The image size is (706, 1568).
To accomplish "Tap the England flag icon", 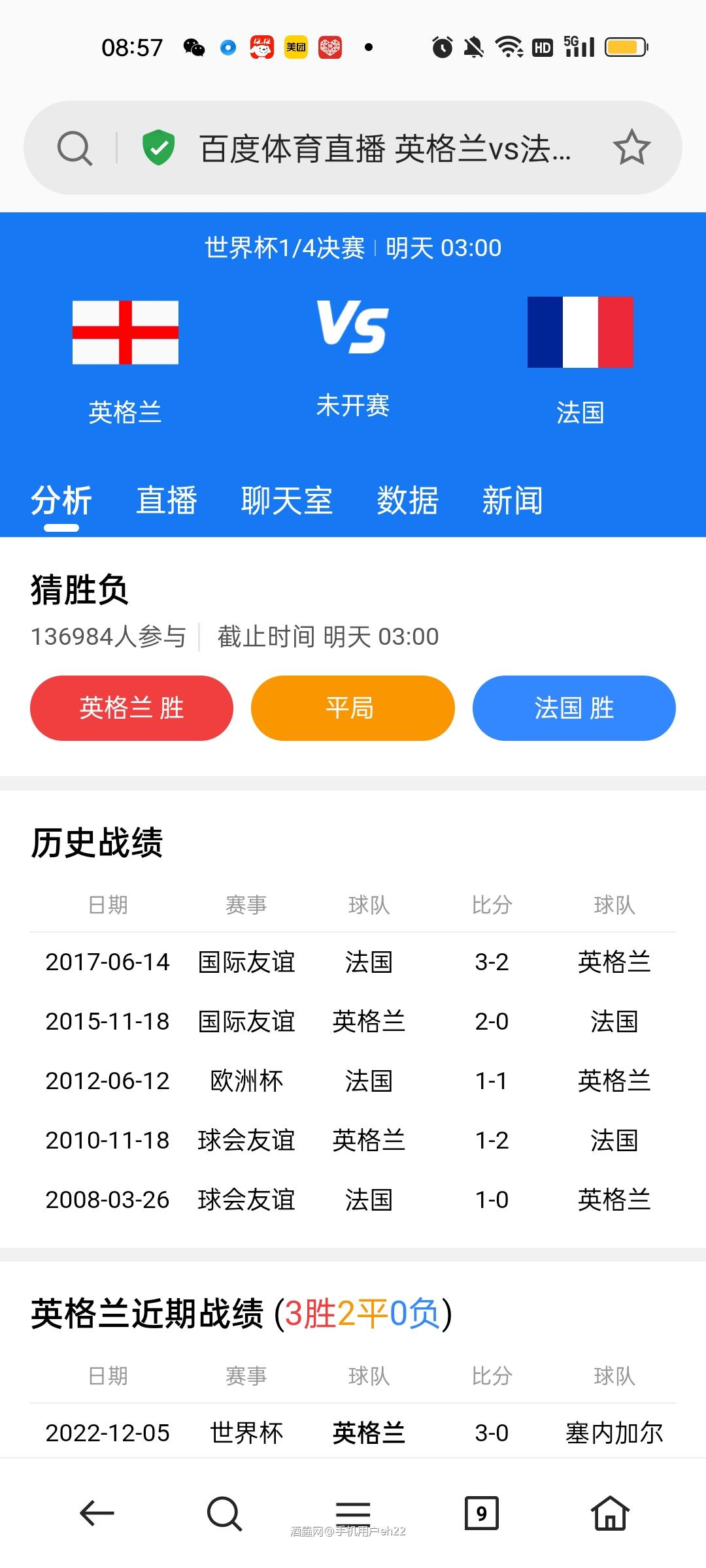I will click(126, 331).
